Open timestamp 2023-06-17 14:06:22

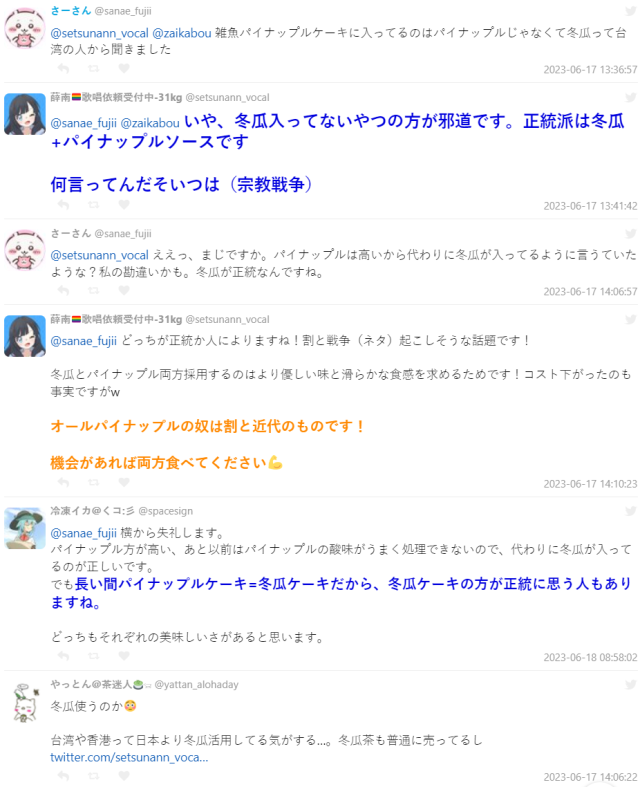click(590, 777)
